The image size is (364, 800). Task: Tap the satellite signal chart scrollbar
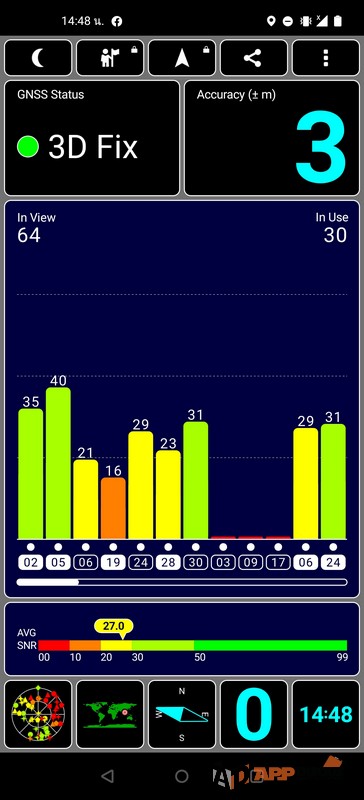pyautogui.click(x=182, y=582)
